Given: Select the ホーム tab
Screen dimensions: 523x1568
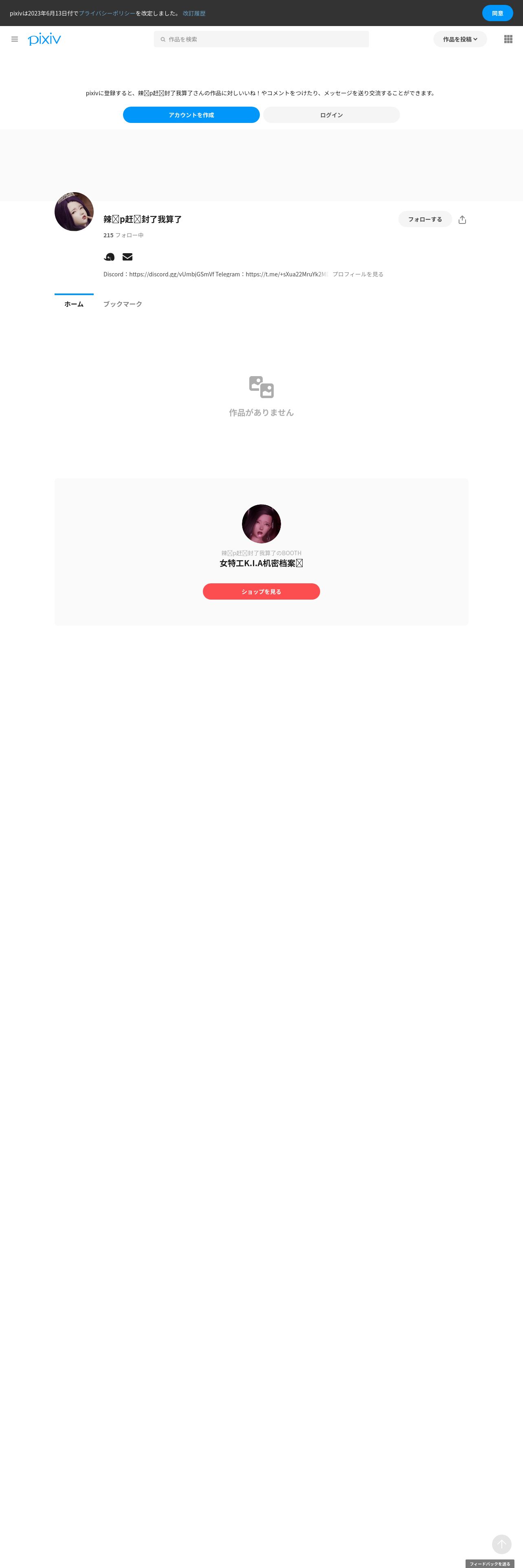Looking at the screenshot, I should pos(74,304).
